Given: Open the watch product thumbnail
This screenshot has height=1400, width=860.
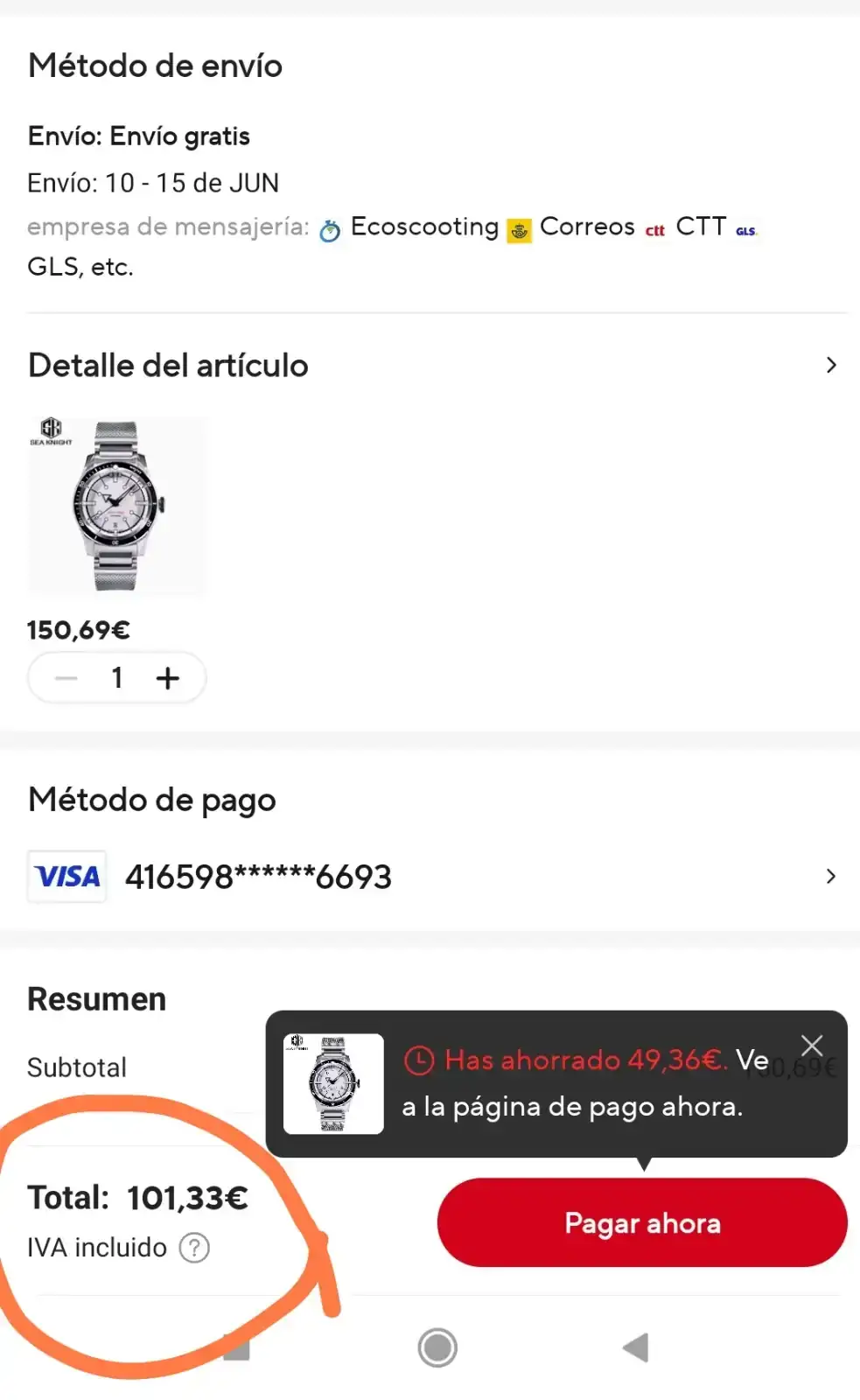Looking at the screenshot, I should point(117,506).
